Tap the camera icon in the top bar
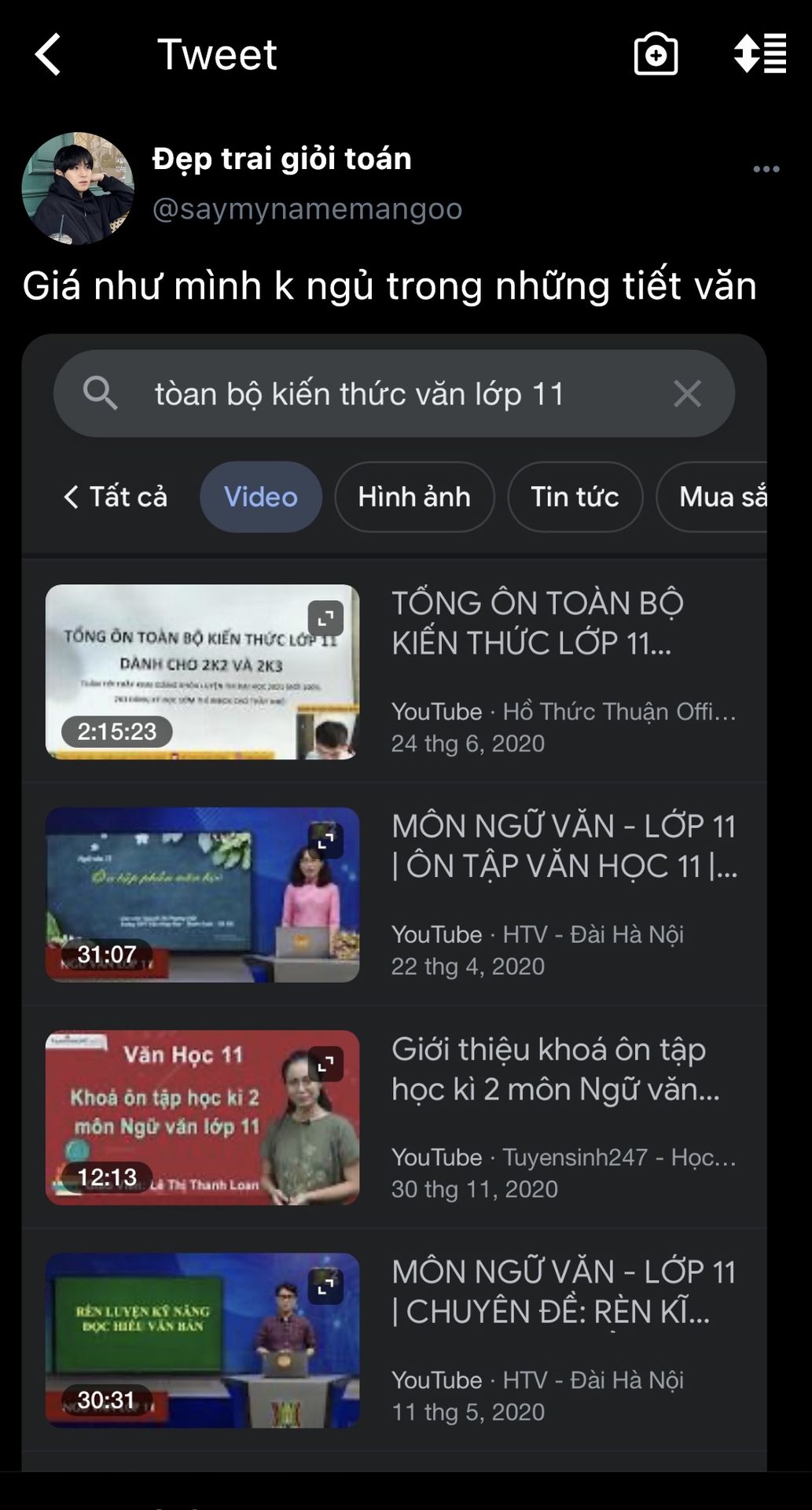Viewport: 812px width, 1510px height. 656,54
